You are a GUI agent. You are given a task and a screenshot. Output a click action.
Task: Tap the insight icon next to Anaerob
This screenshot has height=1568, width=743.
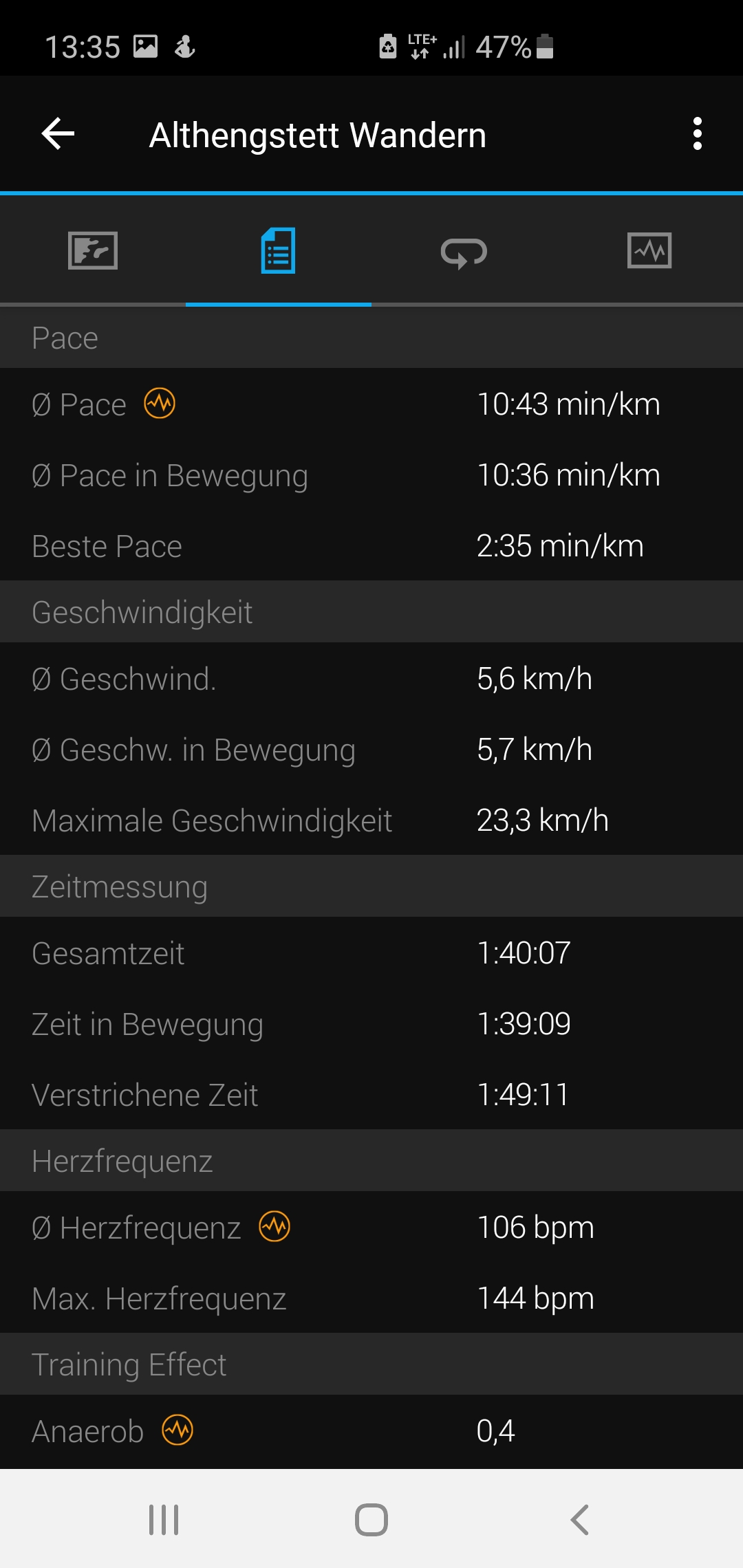point(177,1430)
